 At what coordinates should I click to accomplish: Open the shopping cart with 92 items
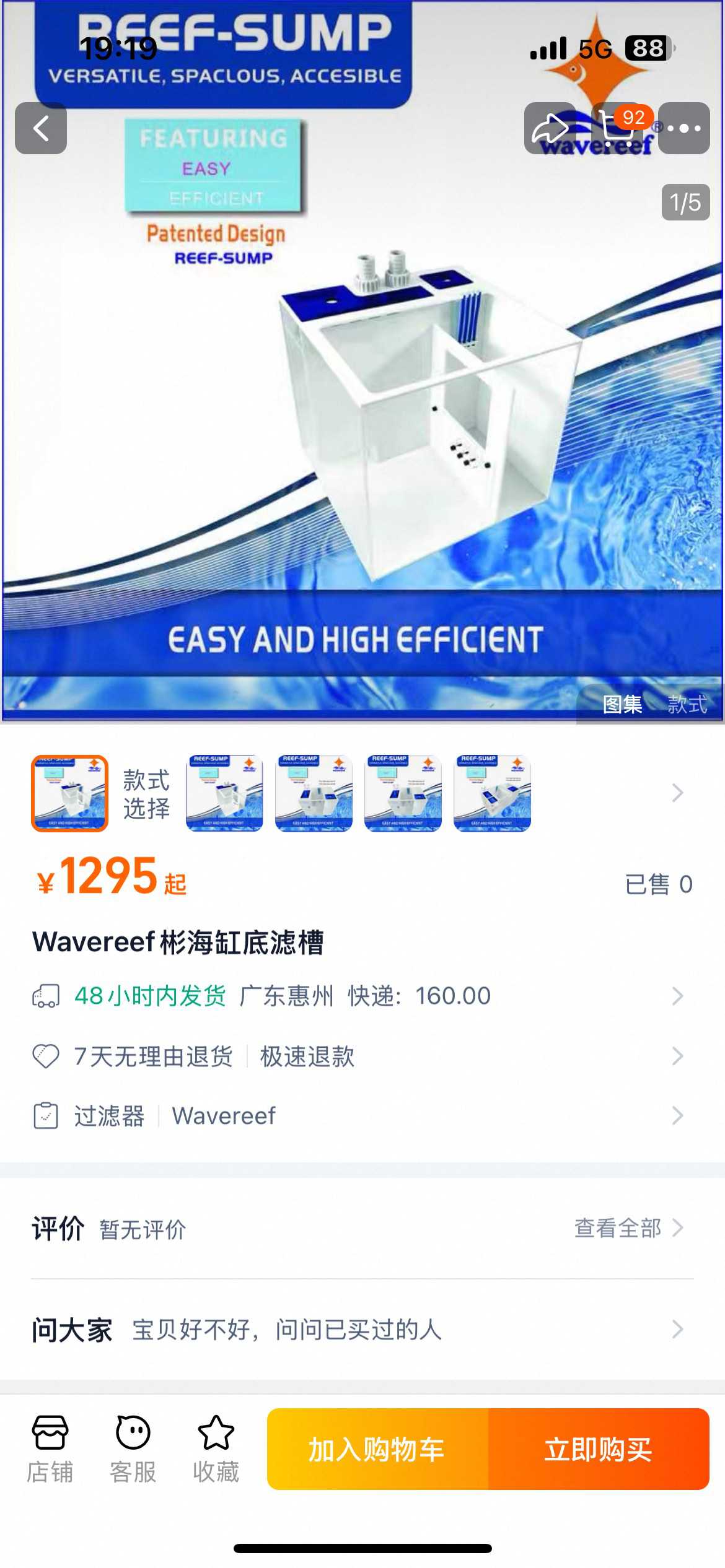pyautogui.click(x=618, y=128)
